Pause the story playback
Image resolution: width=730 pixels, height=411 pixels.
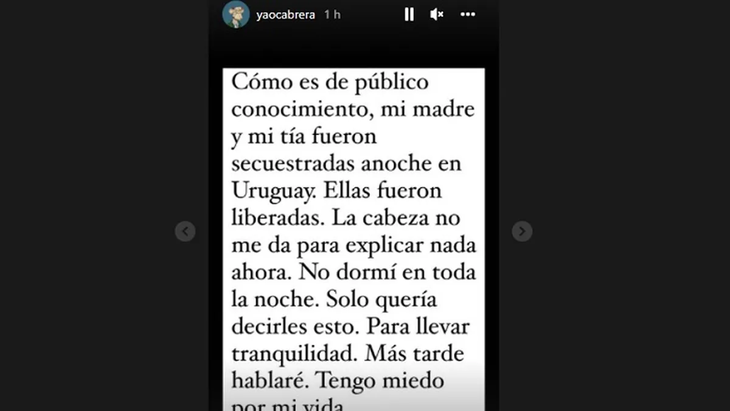point(409,14)
